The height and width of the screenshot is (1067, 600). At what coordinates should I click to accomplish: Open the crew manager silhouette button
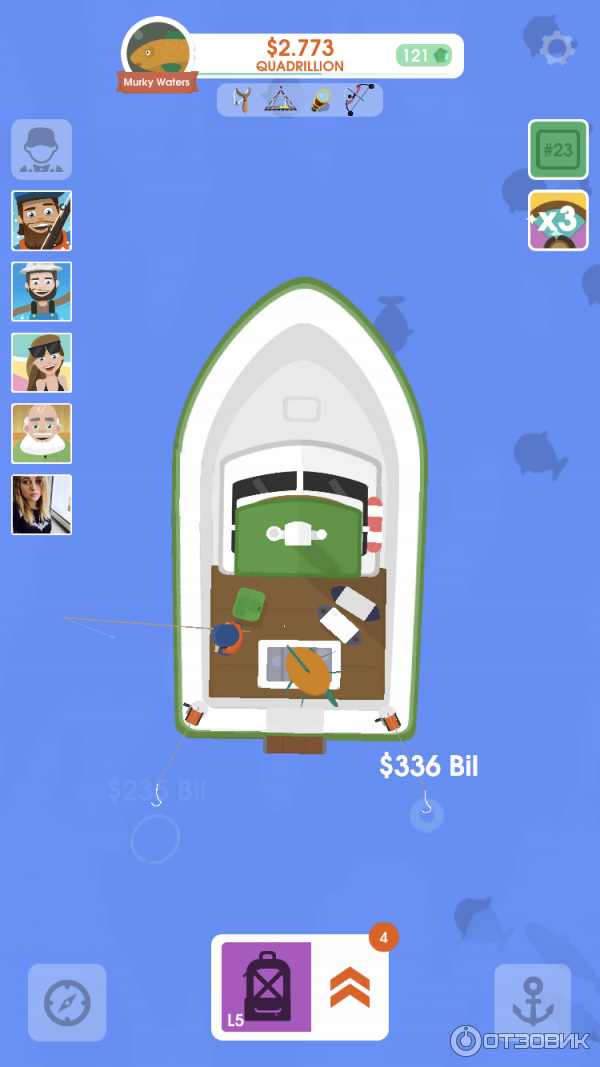[x=42, y=149]
